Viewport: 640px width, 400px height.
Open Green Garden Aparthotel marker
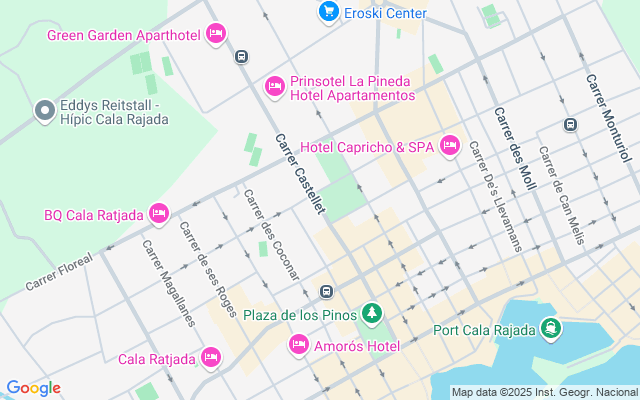coord(215,35)
